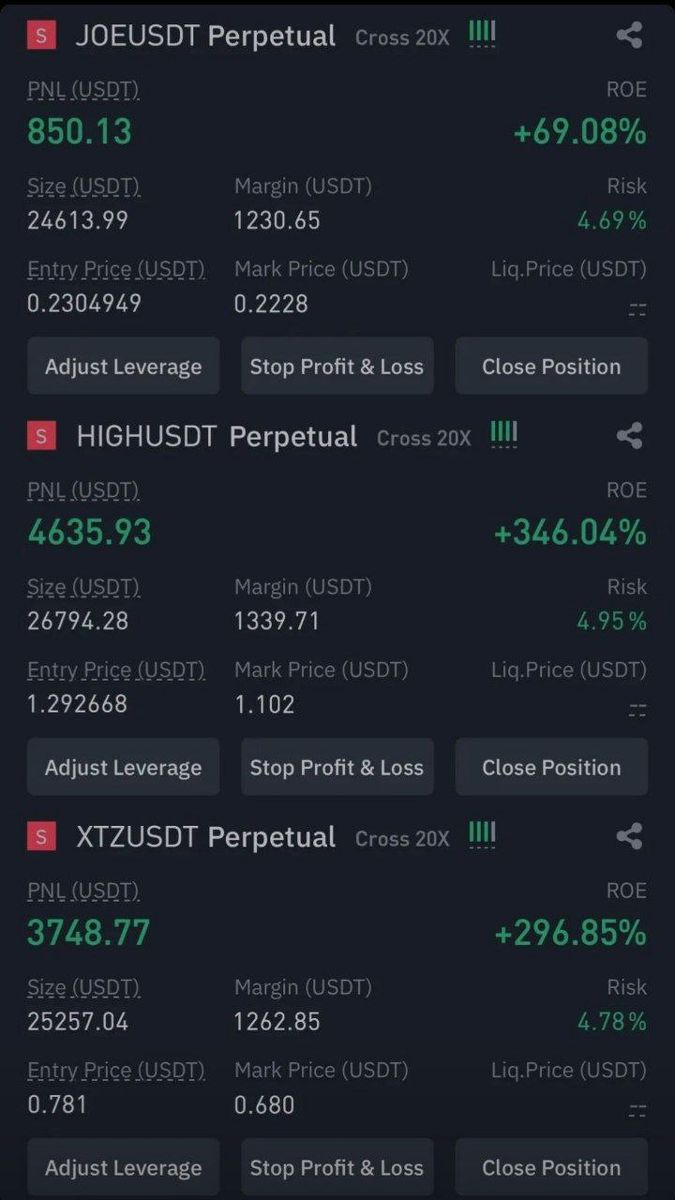The width and height of the screenshot is (675, 1200).
Task: Set Stop Profit & Loss on JOEUSDT
Action: pyautogui.click(x=337, y=366)
